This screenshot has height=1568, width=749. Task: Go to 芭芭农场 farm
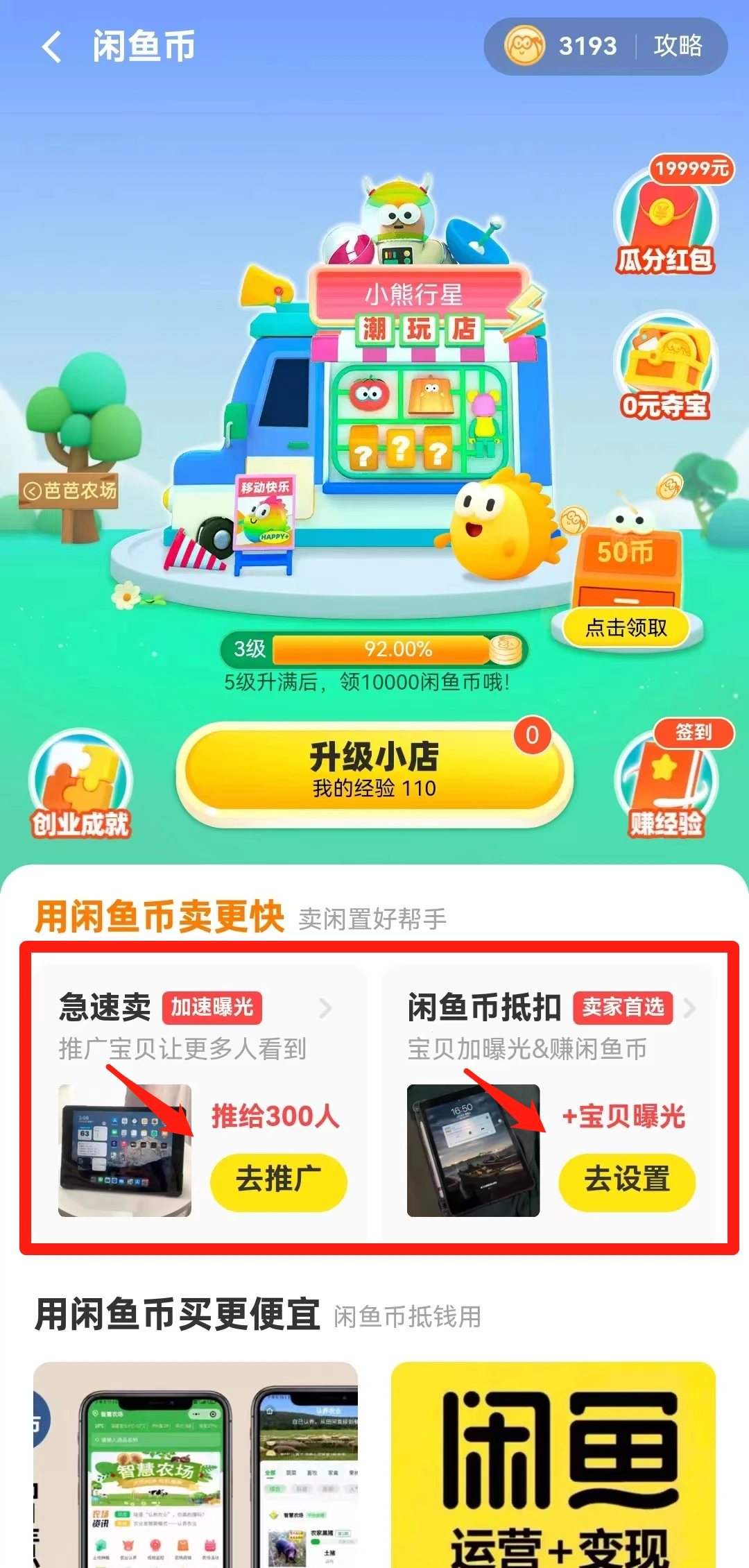[x=71, y=491]
